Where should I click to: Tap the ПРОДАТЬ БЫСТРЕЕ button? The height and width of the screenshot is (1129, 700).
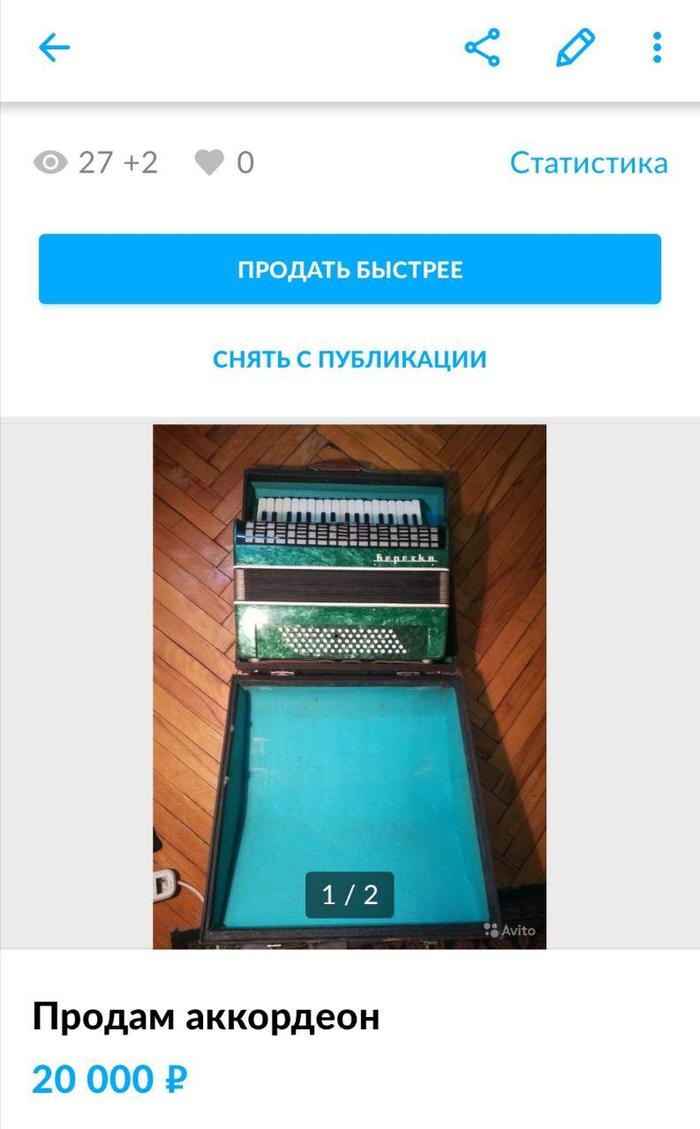pyautogui.click(x=350, y=269)
